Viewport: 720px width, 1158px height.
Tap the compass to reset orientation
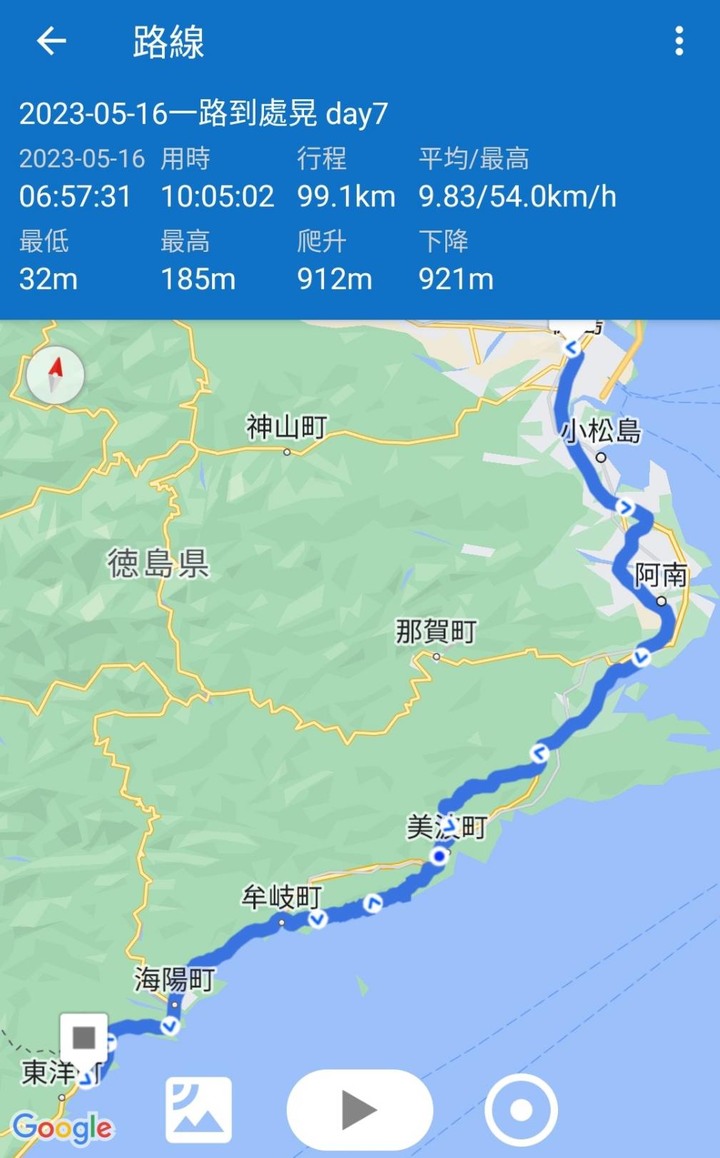[55, 375]
